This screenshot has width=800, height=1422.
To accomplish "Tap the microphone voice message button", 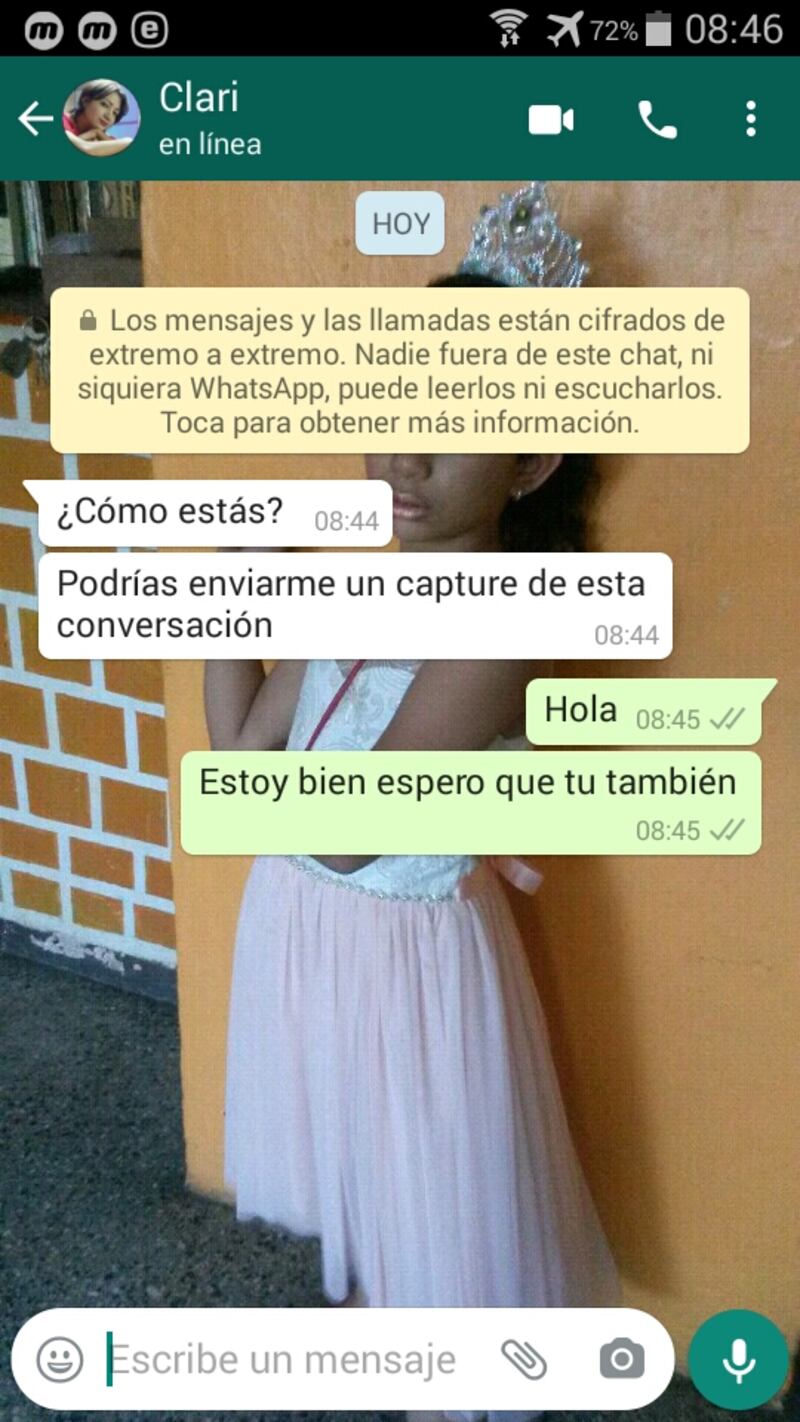I will coord(739,1360).
